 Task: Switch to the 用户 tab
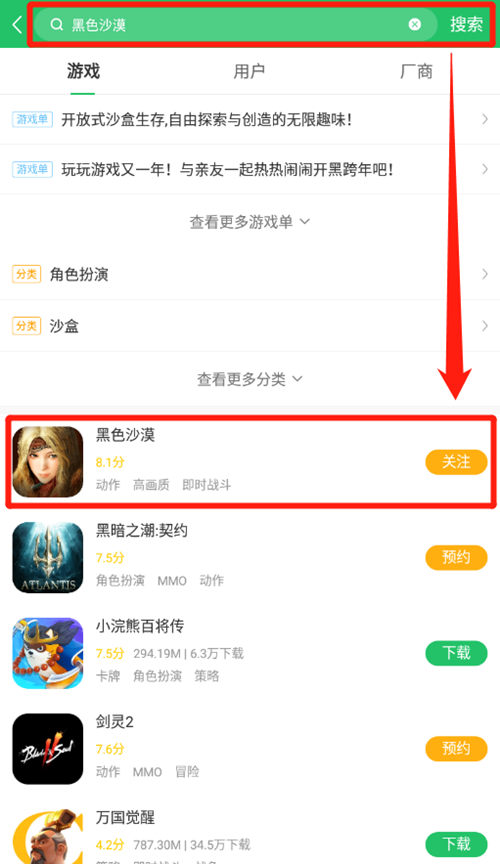pos(249,71)
